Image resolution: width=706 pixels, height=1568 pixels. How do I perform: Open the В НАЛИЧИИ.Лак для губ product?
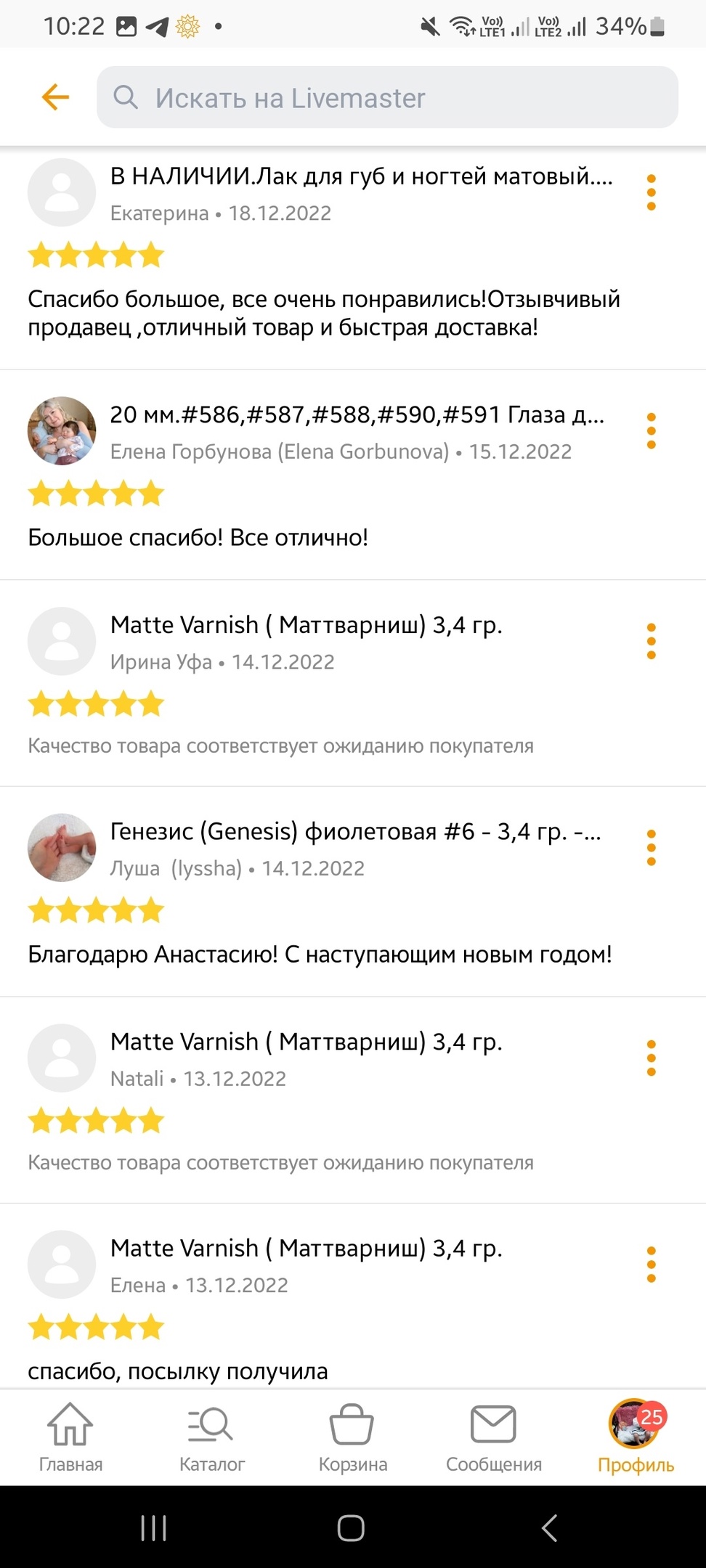pos(361,176)
